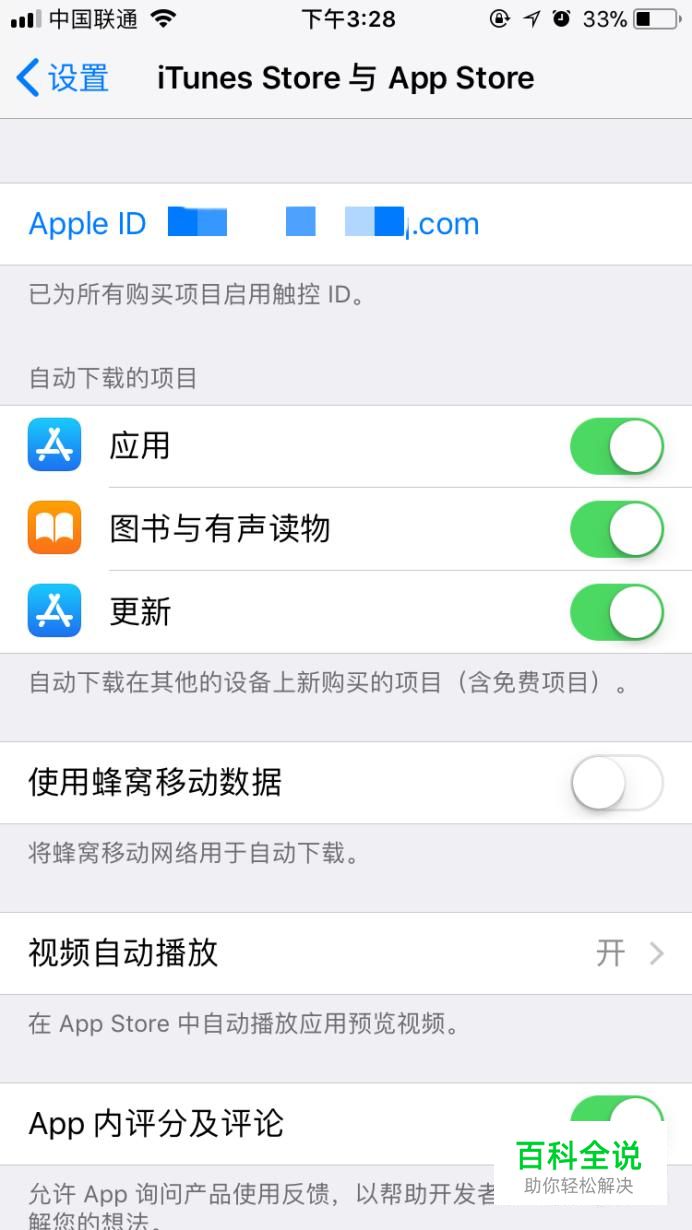
Task: Enable 使用蜂窝移动数据
Action: tap(616, 782)
